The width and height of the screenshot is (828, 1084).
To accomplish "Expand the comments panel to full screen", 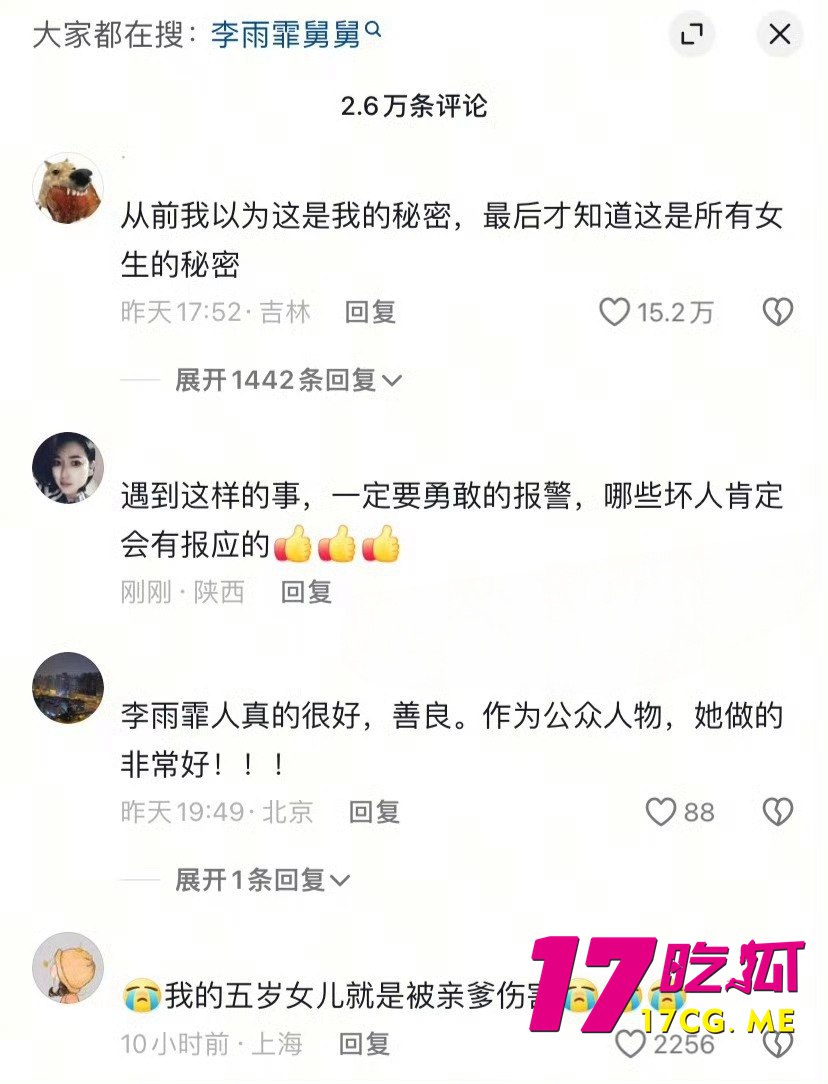I will point(691,35).
